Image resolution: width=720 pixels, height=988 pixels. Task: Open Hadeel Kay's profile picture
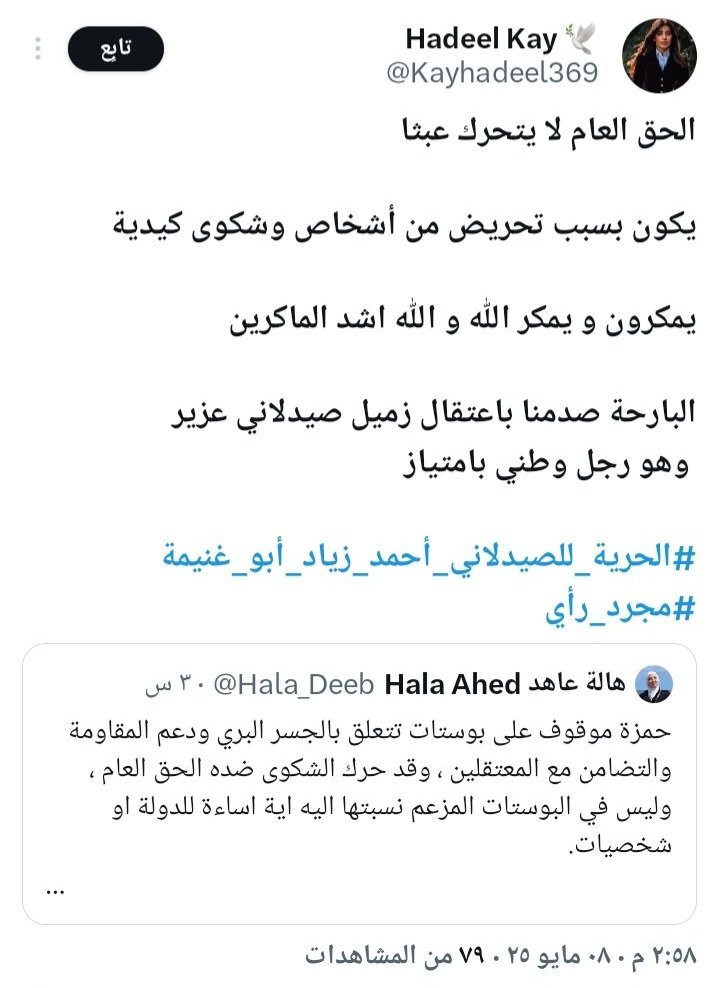tap(659, 55)
